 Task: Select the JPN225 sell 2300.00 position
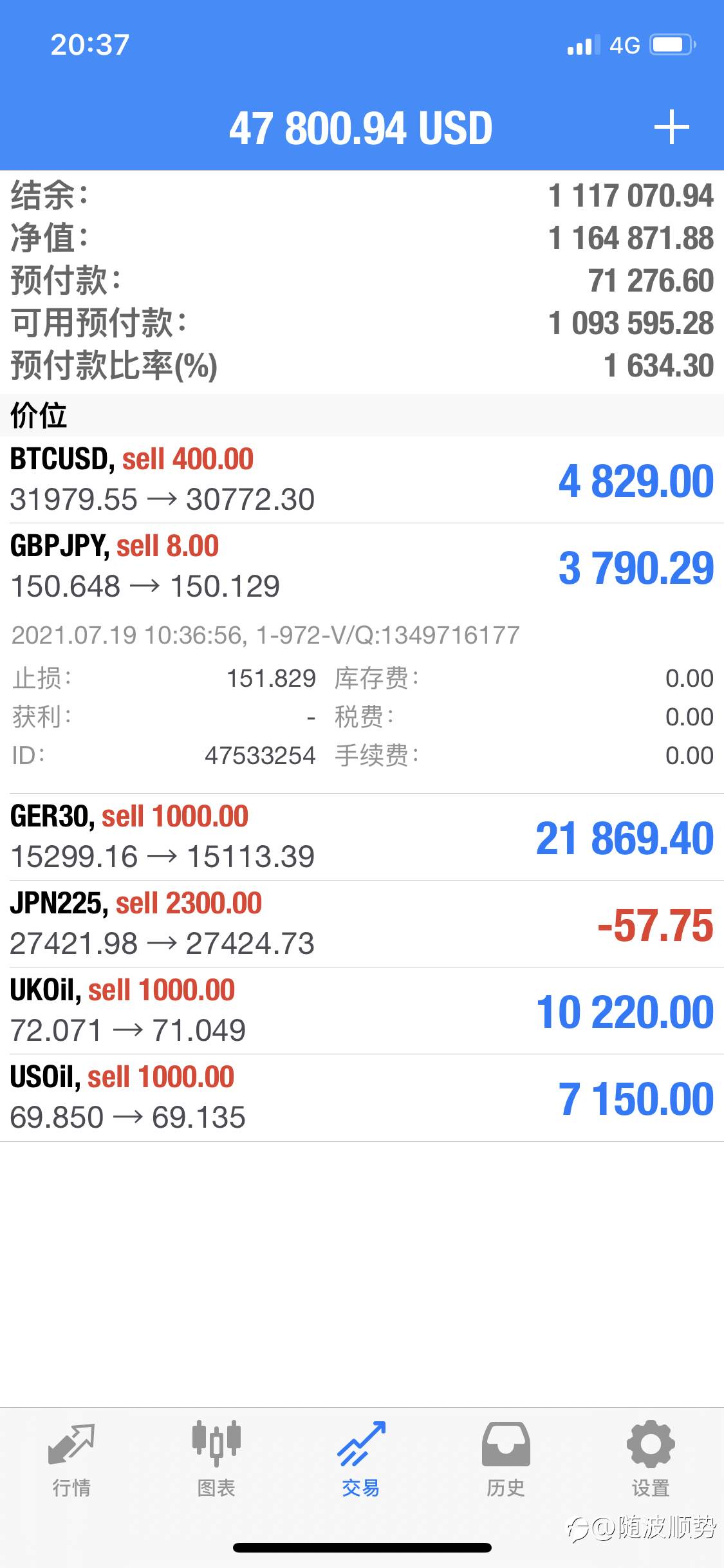pos(362,924)
